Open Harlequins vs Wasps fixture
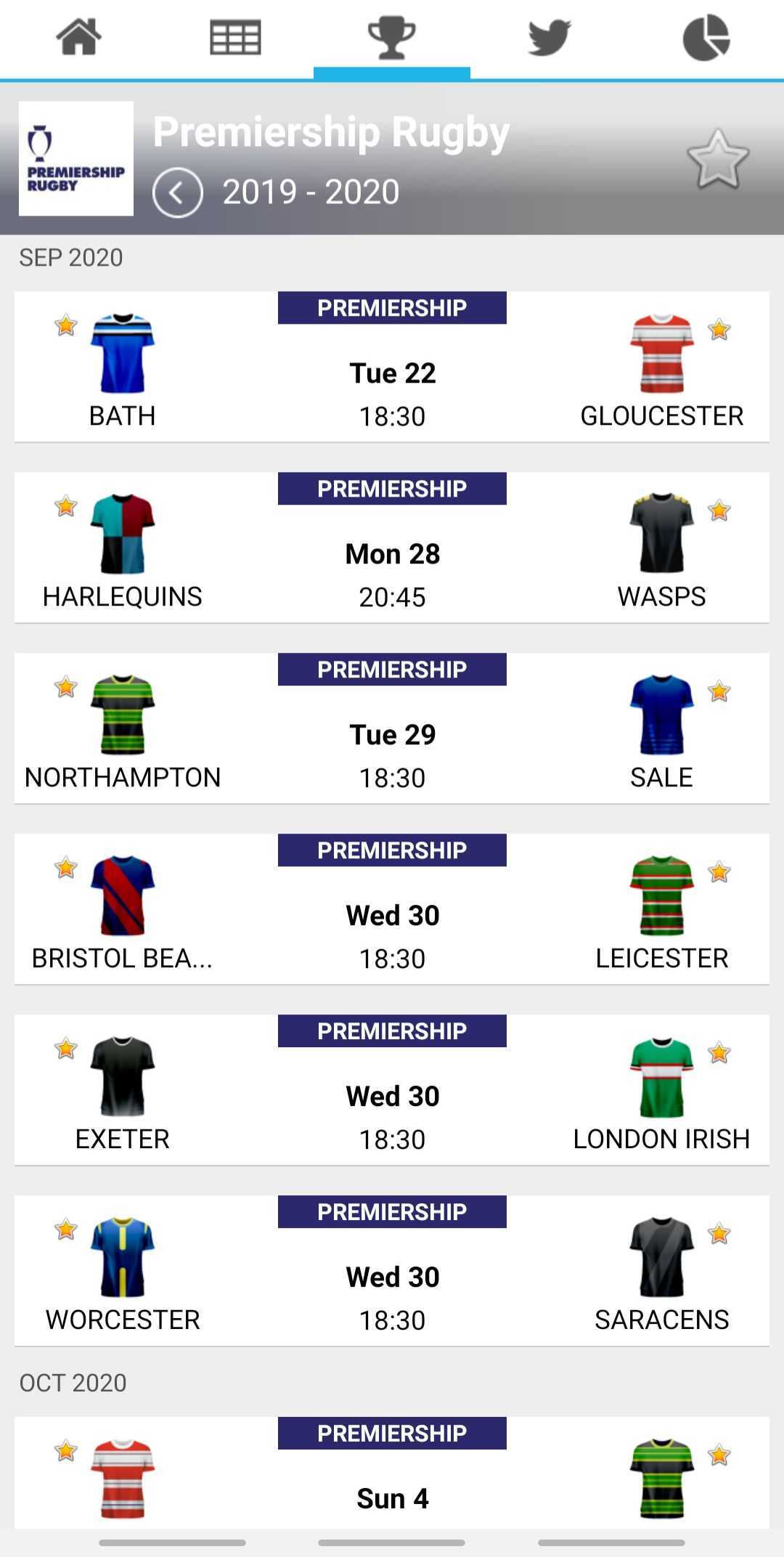The height and width of the screenshot is (1557, 784). (x=392, y=548)
